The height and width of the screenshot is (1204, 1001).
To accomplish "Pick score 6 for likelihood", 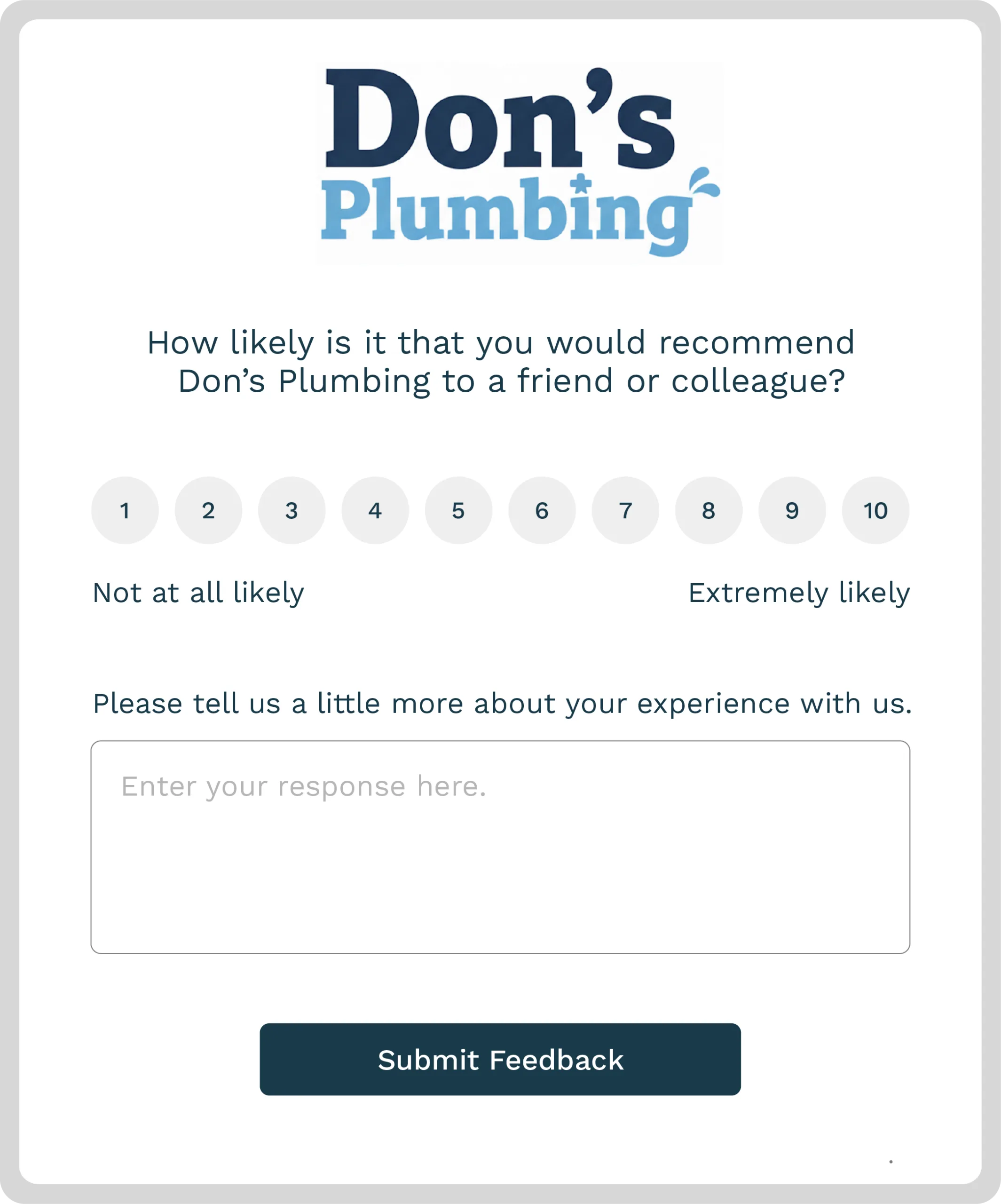I will pos(542,510).
